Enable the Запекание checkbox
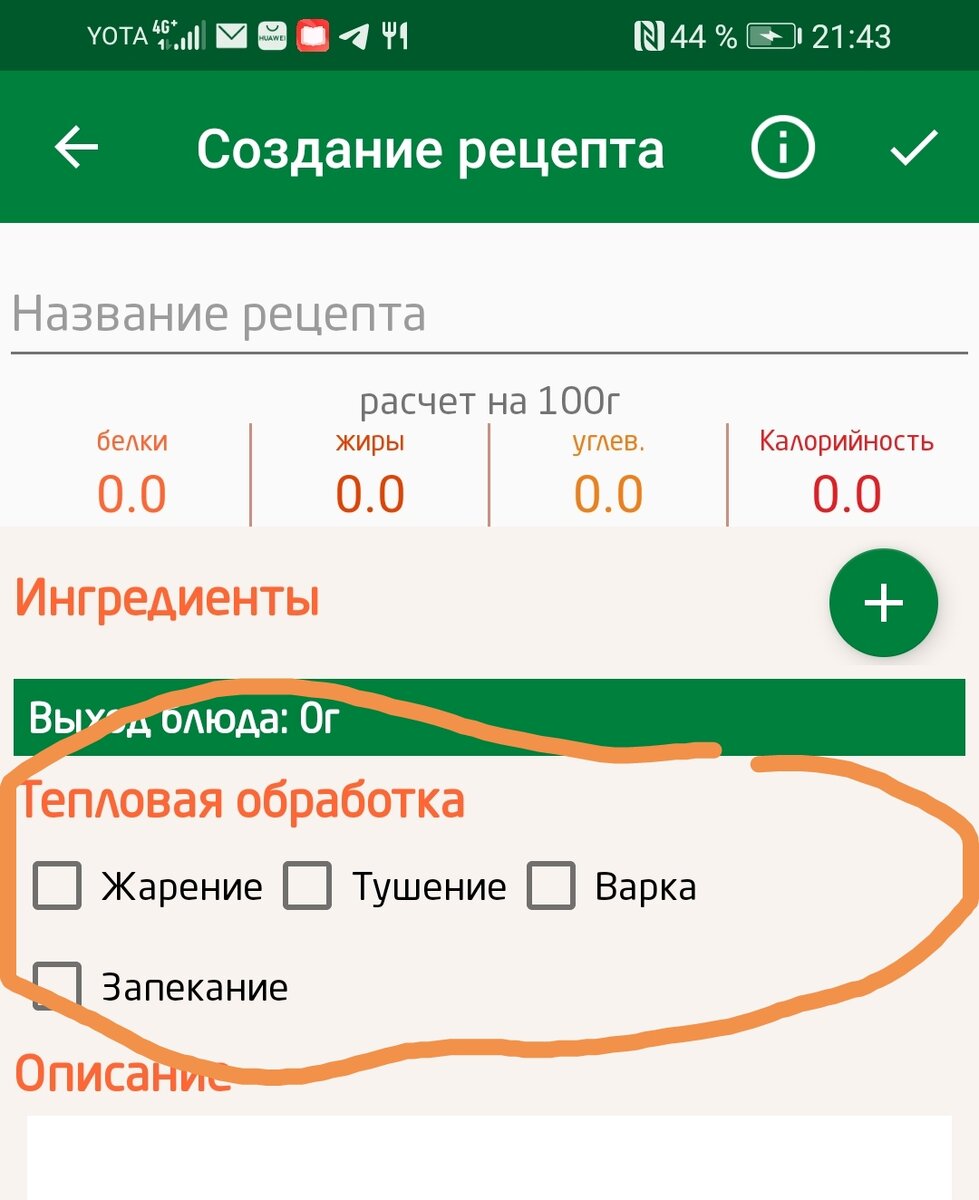 57,986
